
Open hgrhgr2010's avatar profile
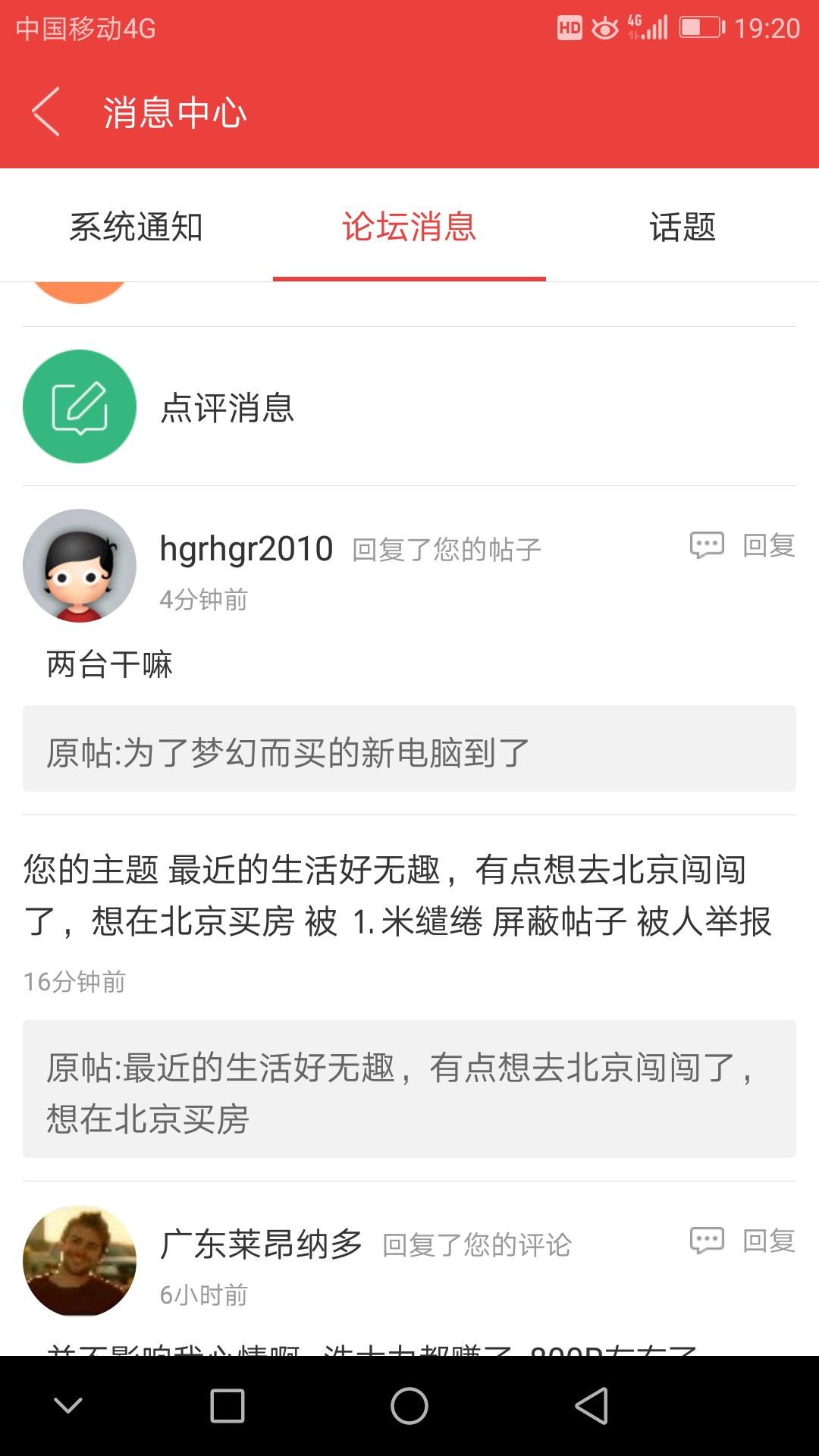[80, 566]
